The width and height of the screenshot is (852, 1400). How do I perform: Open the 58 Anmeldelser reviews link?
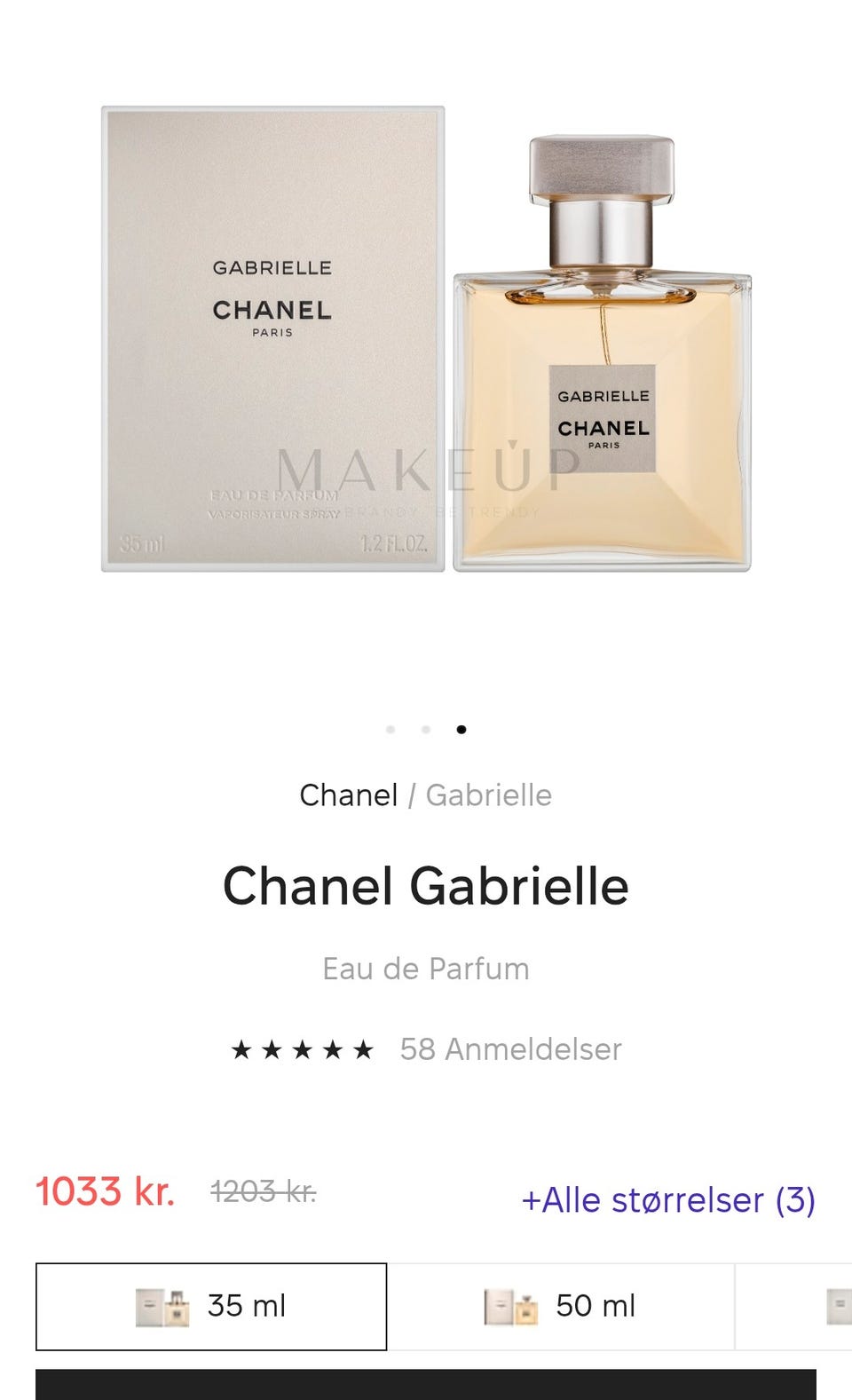tap(512, 1048)
